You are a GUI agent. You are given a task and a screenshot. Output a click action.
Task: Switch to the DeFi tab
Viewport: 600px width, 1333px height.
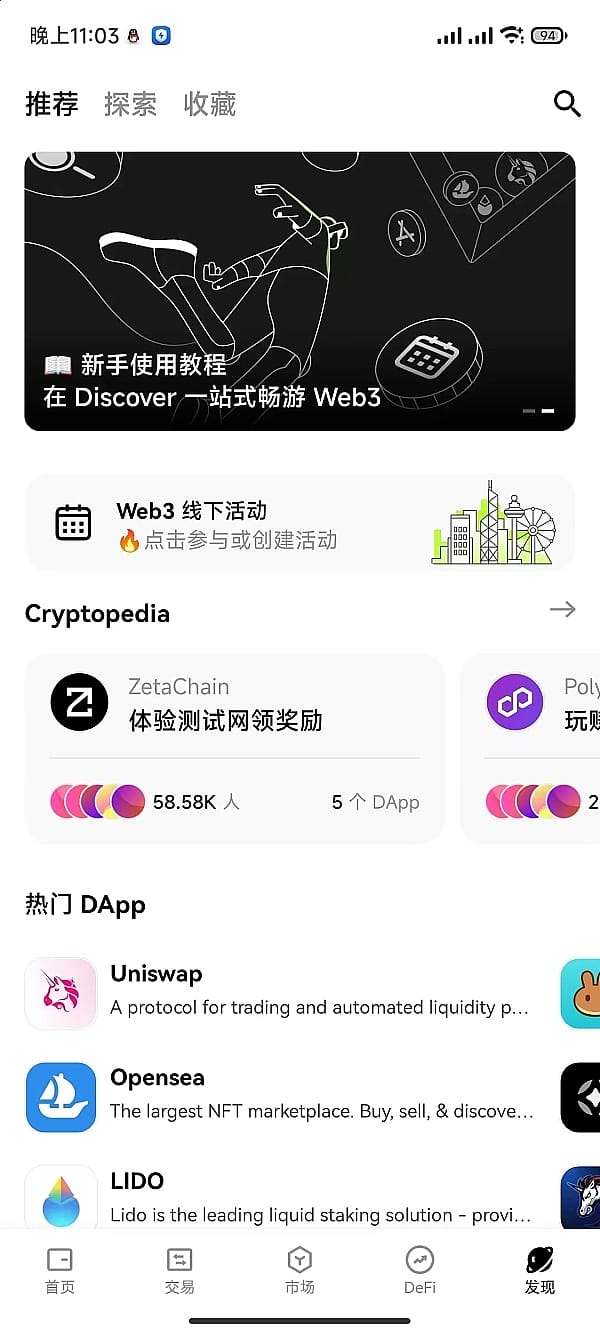(x=420, y=1270)
